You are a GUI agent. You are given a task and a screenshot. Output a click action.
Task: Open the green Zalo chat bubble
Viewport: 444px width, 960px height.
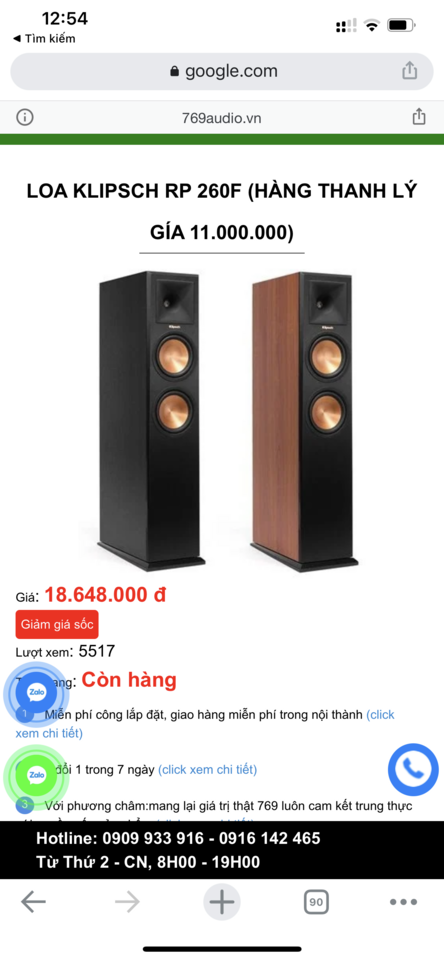pos(36,775)
